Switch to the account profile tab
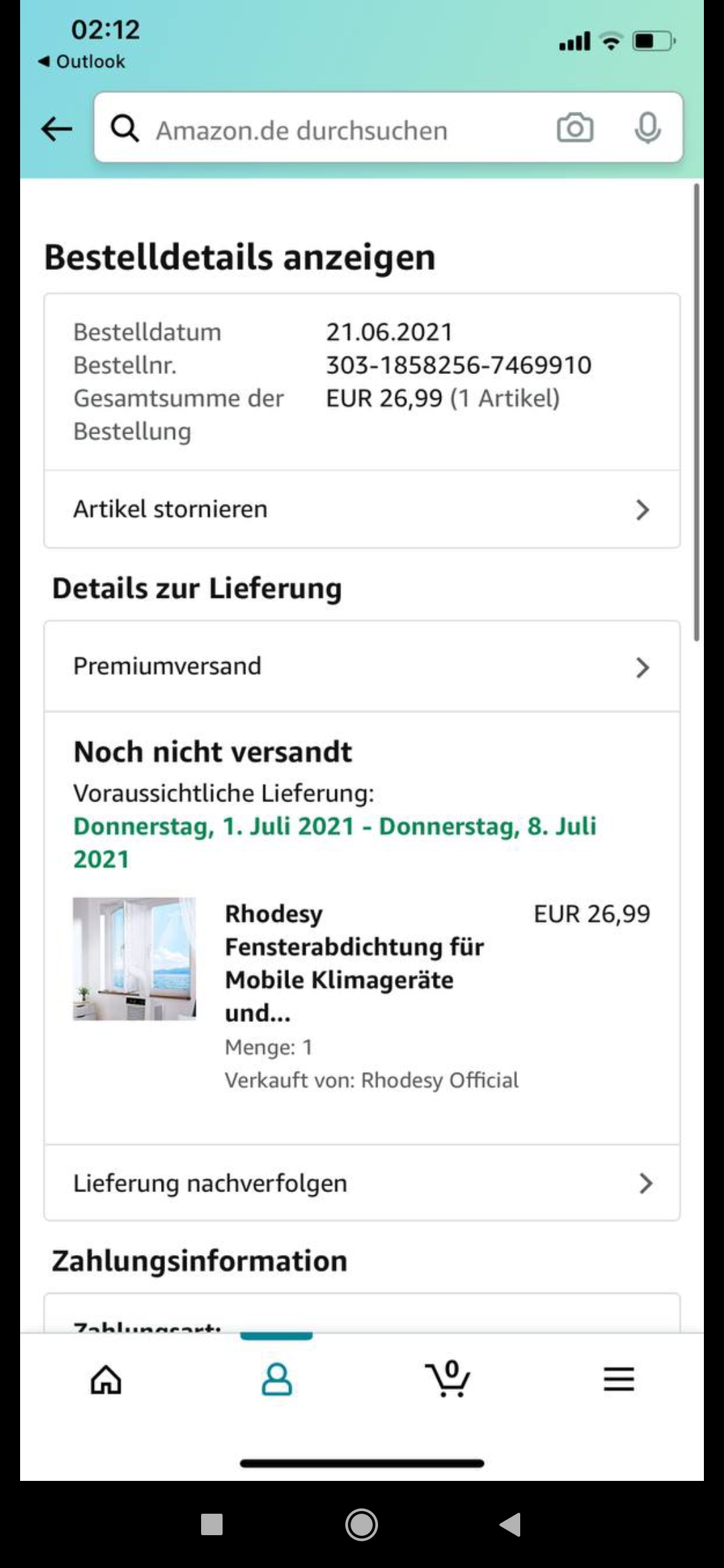Viewport: 724px width, 1568px height. pyautogui.click(x=276, y=1379)
